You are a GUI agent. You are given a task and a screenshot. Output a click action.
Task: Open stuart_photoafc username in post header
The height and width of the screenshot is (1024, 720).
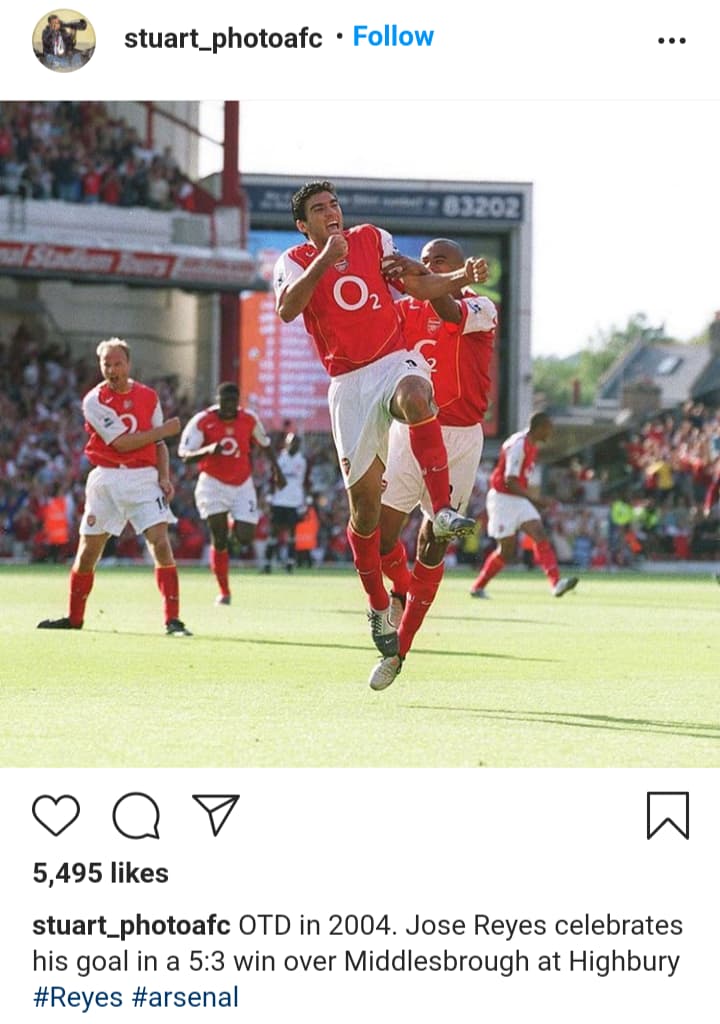tap(223, 38)
